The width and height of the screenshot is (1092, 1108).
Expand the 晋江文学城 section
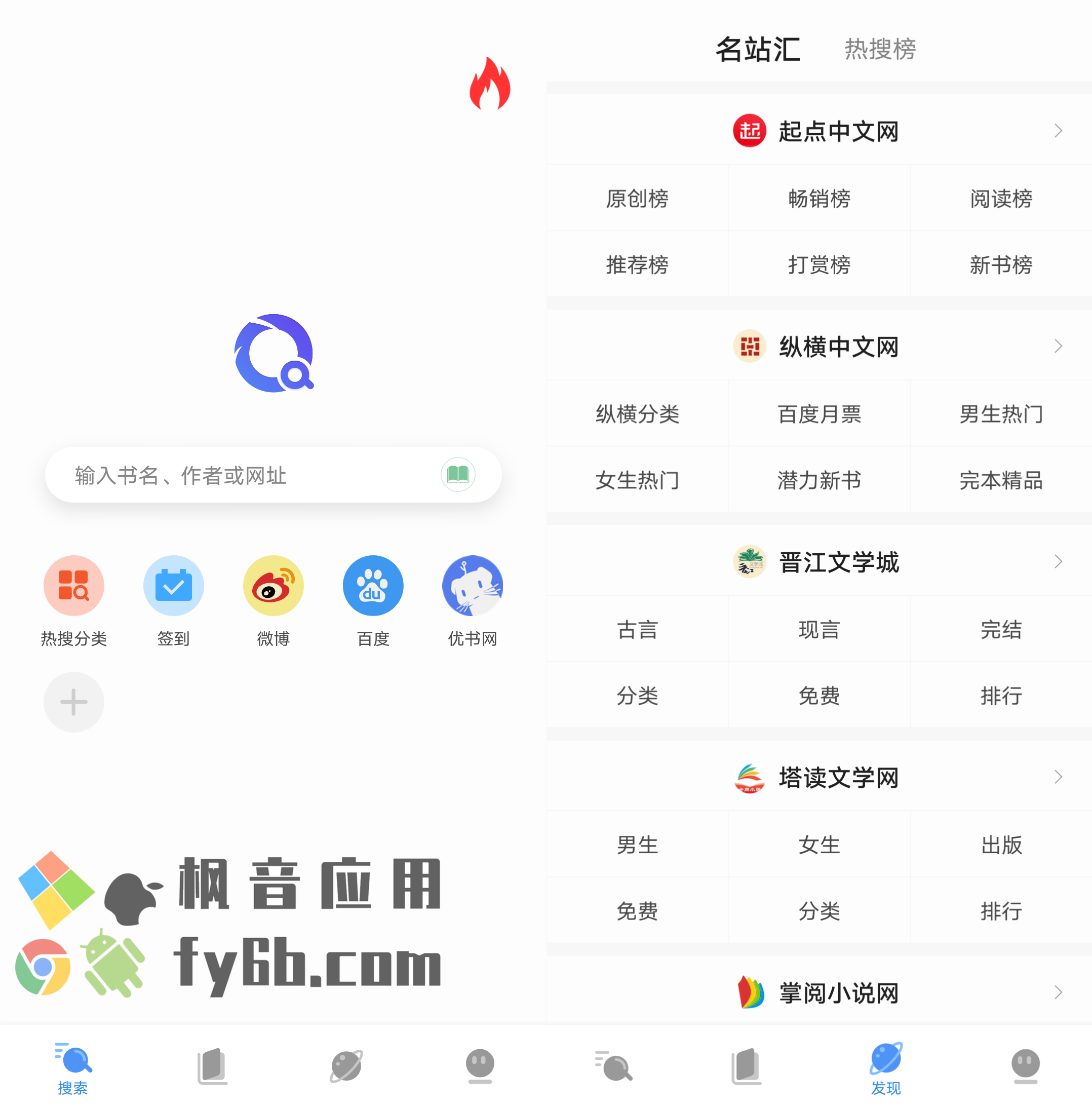tap(1058, 561)
